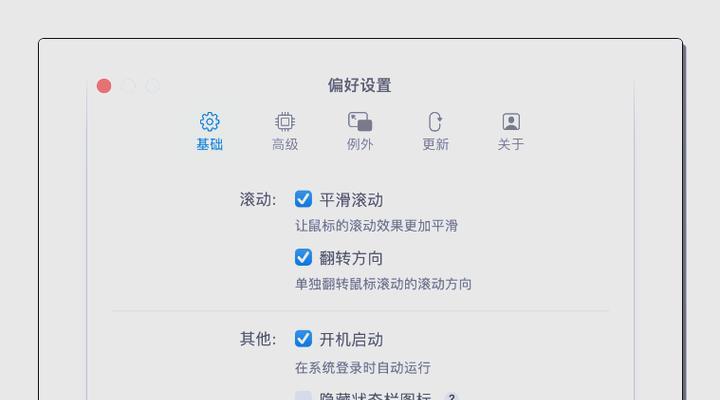Go to the 关于 tab

[511, 131]
